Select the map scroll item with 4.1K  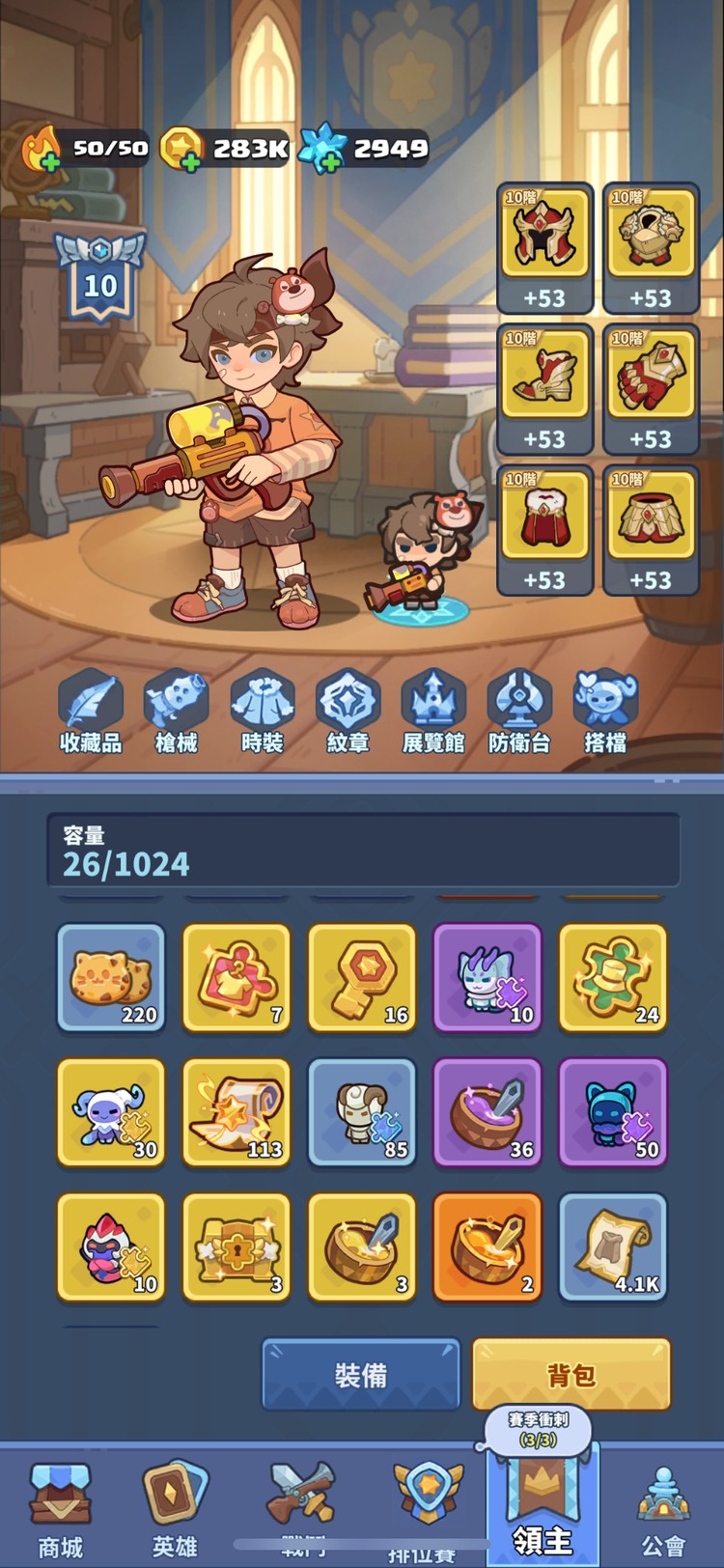point(613,1246)
